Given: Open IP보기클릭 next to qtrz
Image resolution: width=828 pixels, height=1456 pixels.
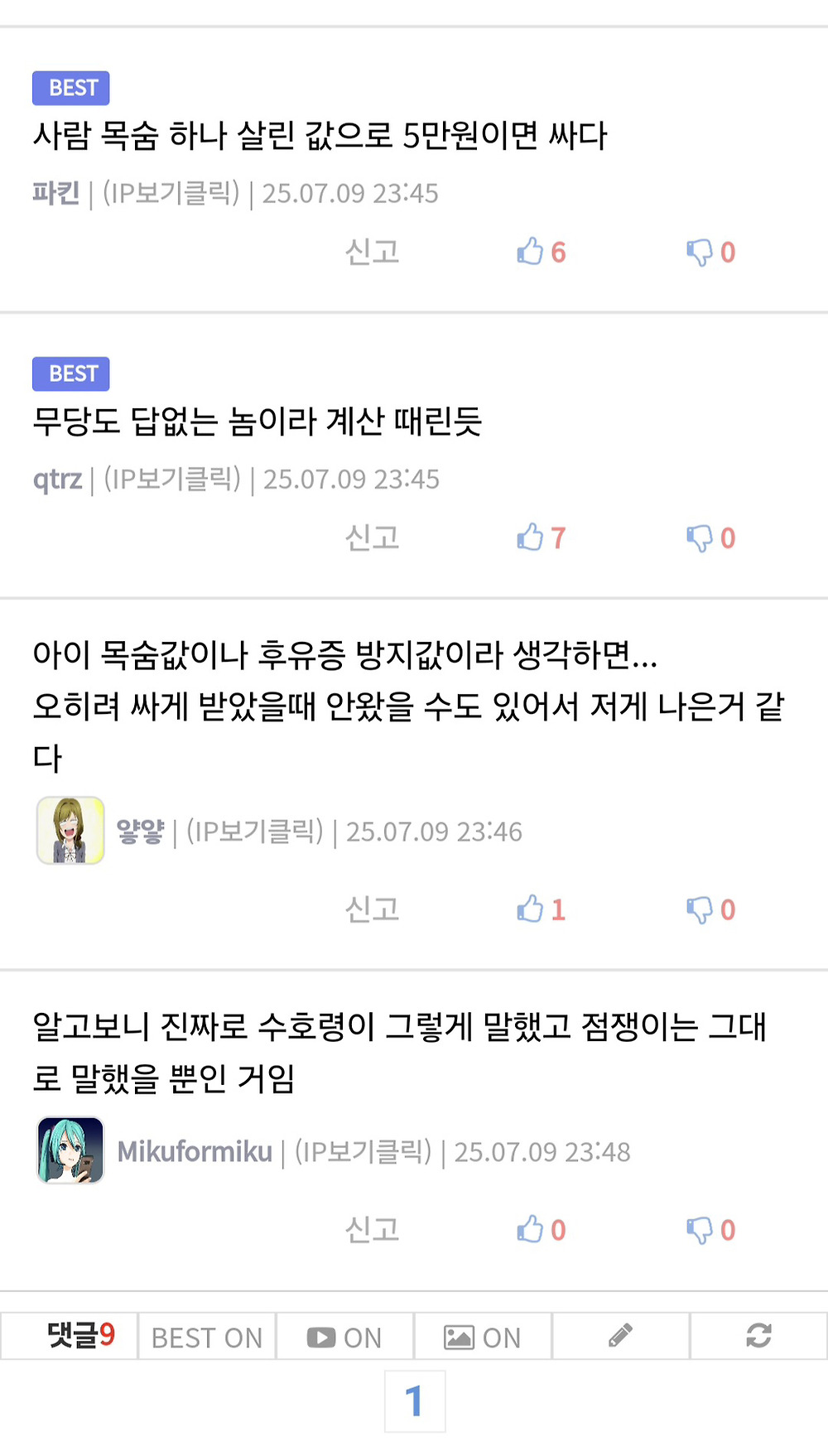Looking at the screenshot, I should 170,479.
